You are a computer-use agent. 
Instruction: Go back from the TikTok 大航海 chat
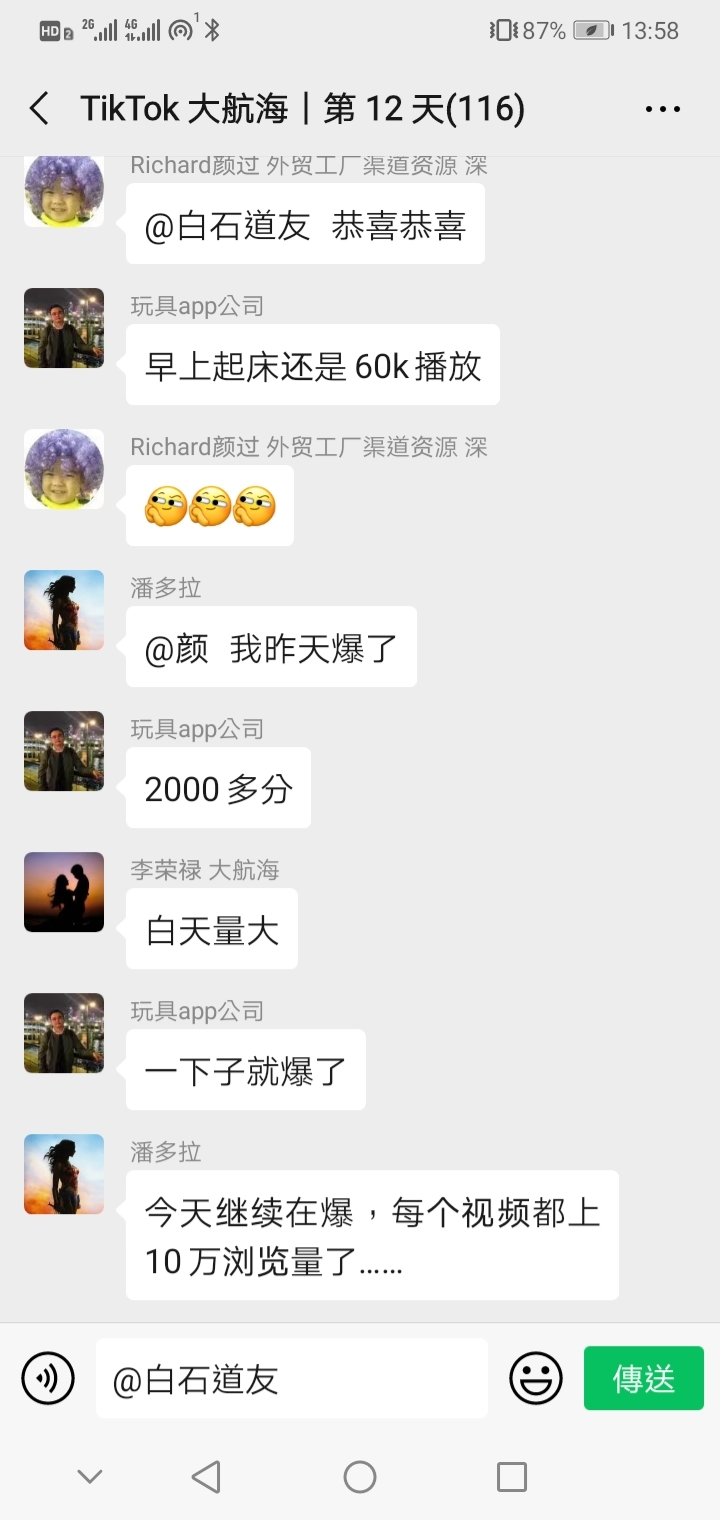40,109
